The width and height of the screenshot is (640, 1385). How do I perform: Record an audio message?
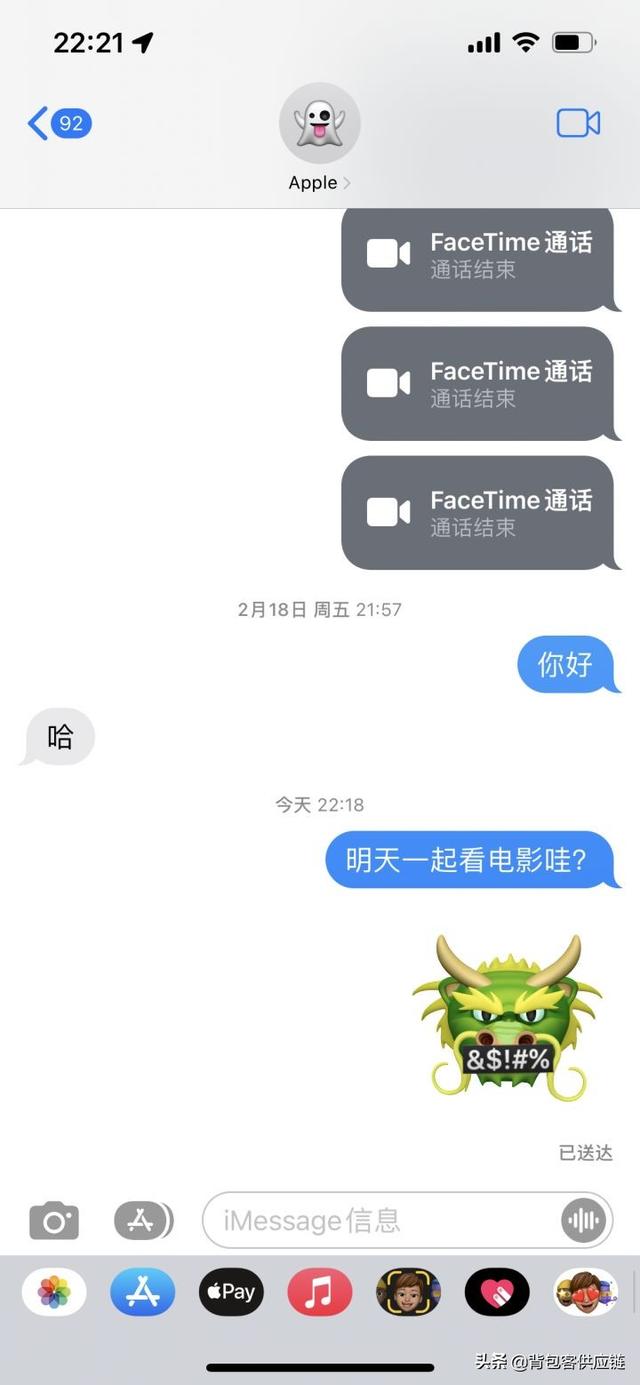click(x=583, y=1220)
